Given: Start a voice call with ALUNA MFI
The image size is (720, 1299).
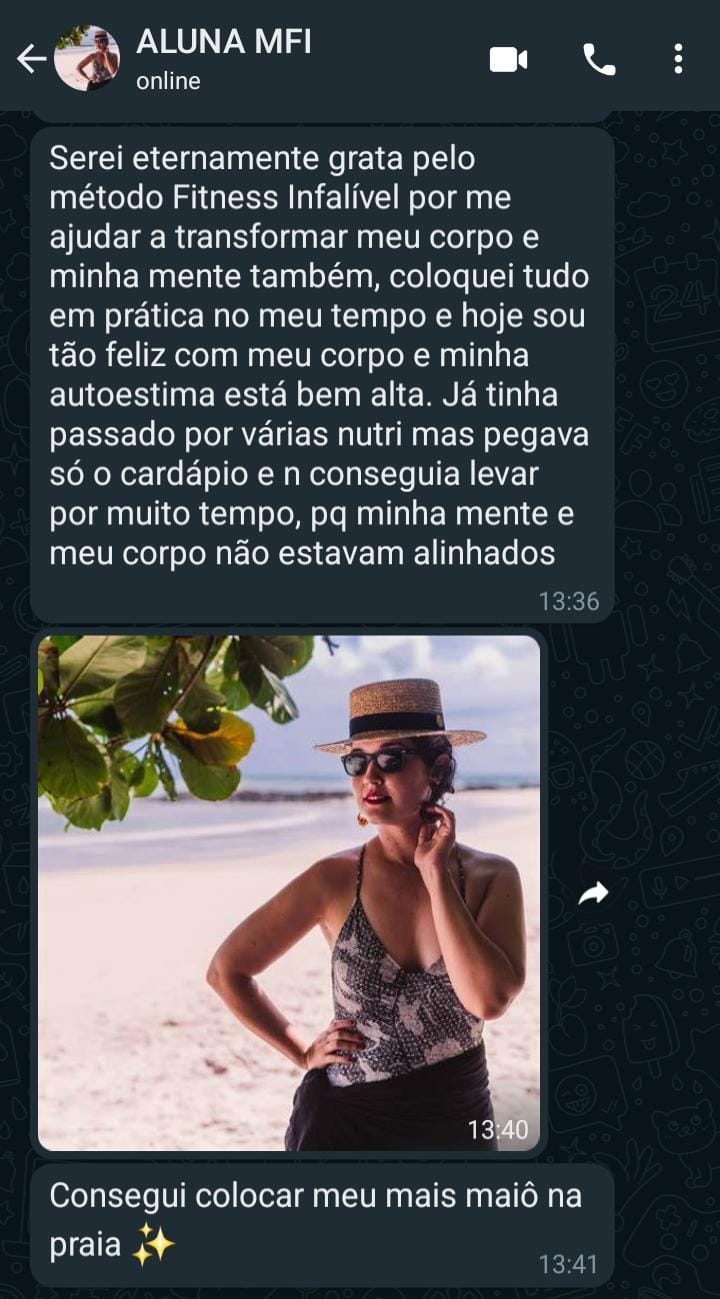Looking at the screenshot, I should point(599,60).
